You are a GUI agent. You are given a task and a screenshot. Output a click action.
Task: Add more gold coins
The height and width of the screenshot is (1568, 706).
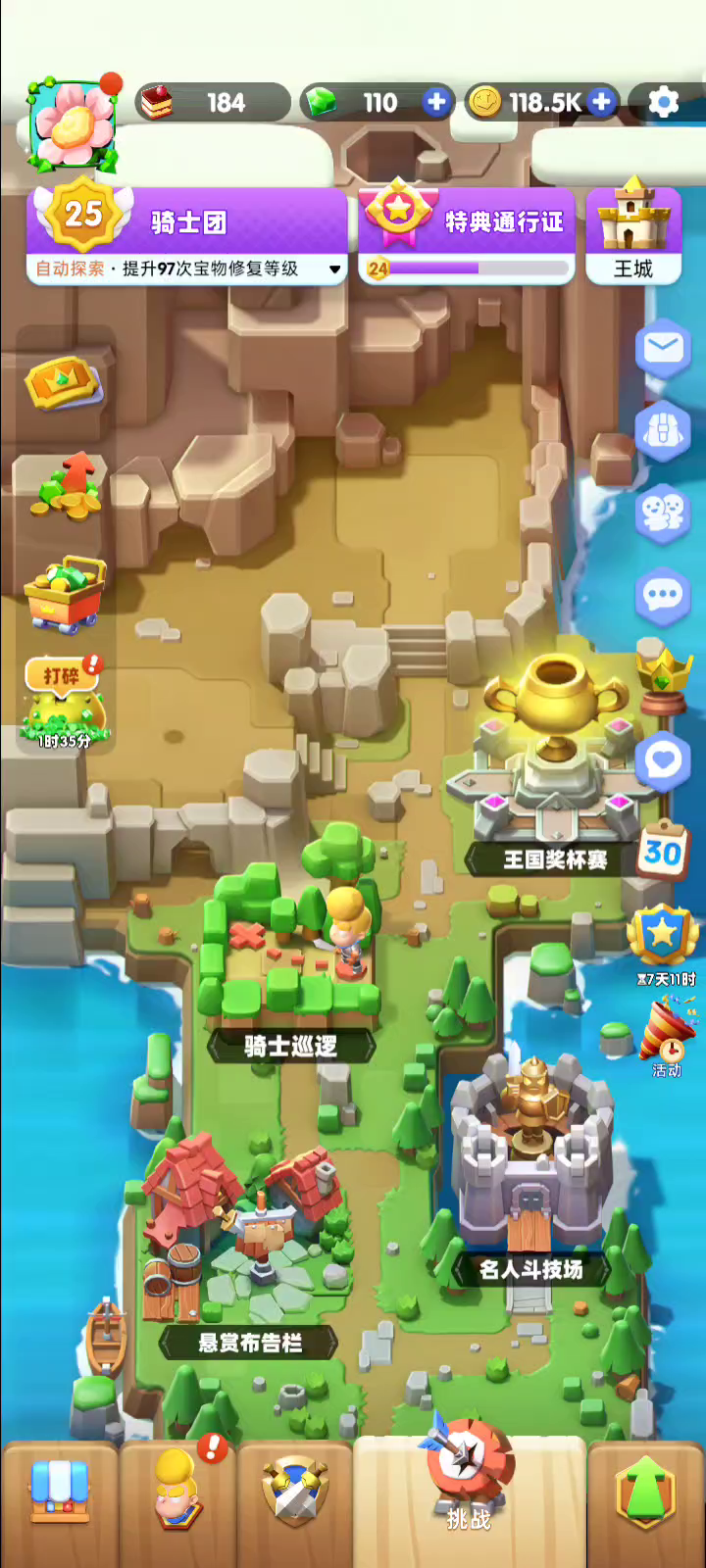(602, 102)
